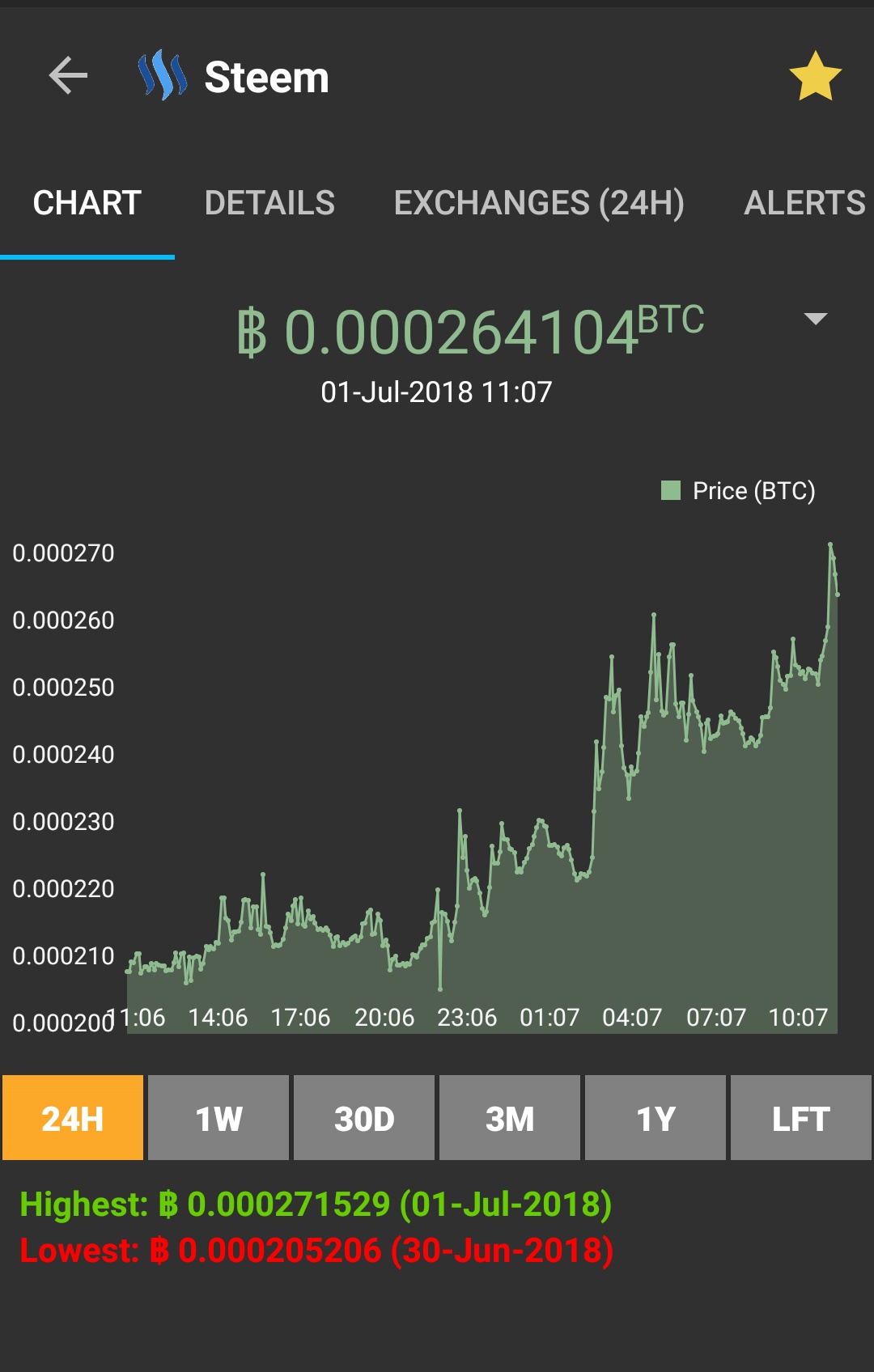Select the 24H chart range
The width and height of the screenshot is (874, 1372).
point(73,1118)
